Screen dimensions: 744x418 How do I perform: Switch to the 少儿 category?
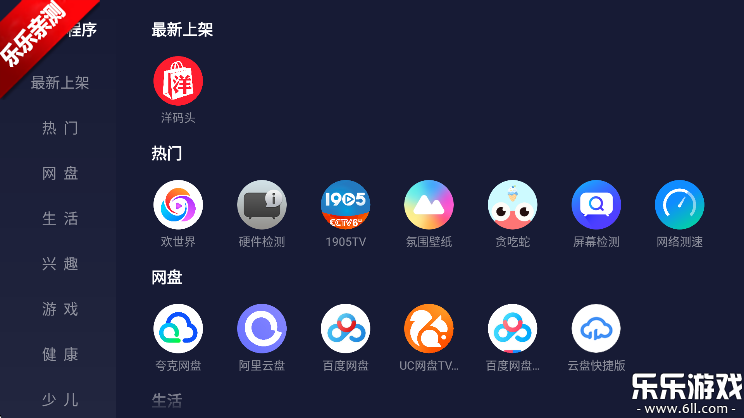pyautogui.click(x=60, y=399)
